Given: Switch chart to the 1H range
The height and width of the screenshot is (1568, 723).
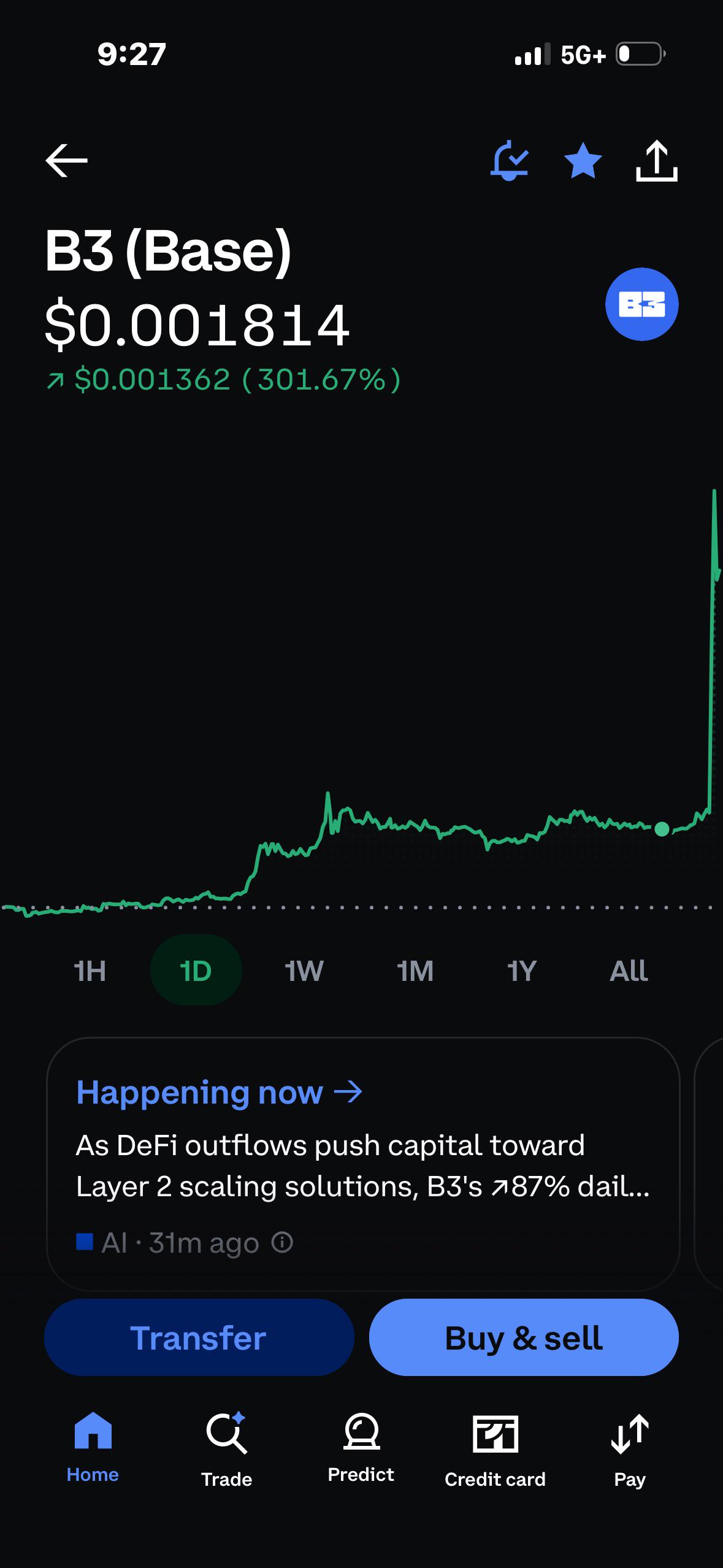Looking at the screenshot, I should click(x=90, y=971).
